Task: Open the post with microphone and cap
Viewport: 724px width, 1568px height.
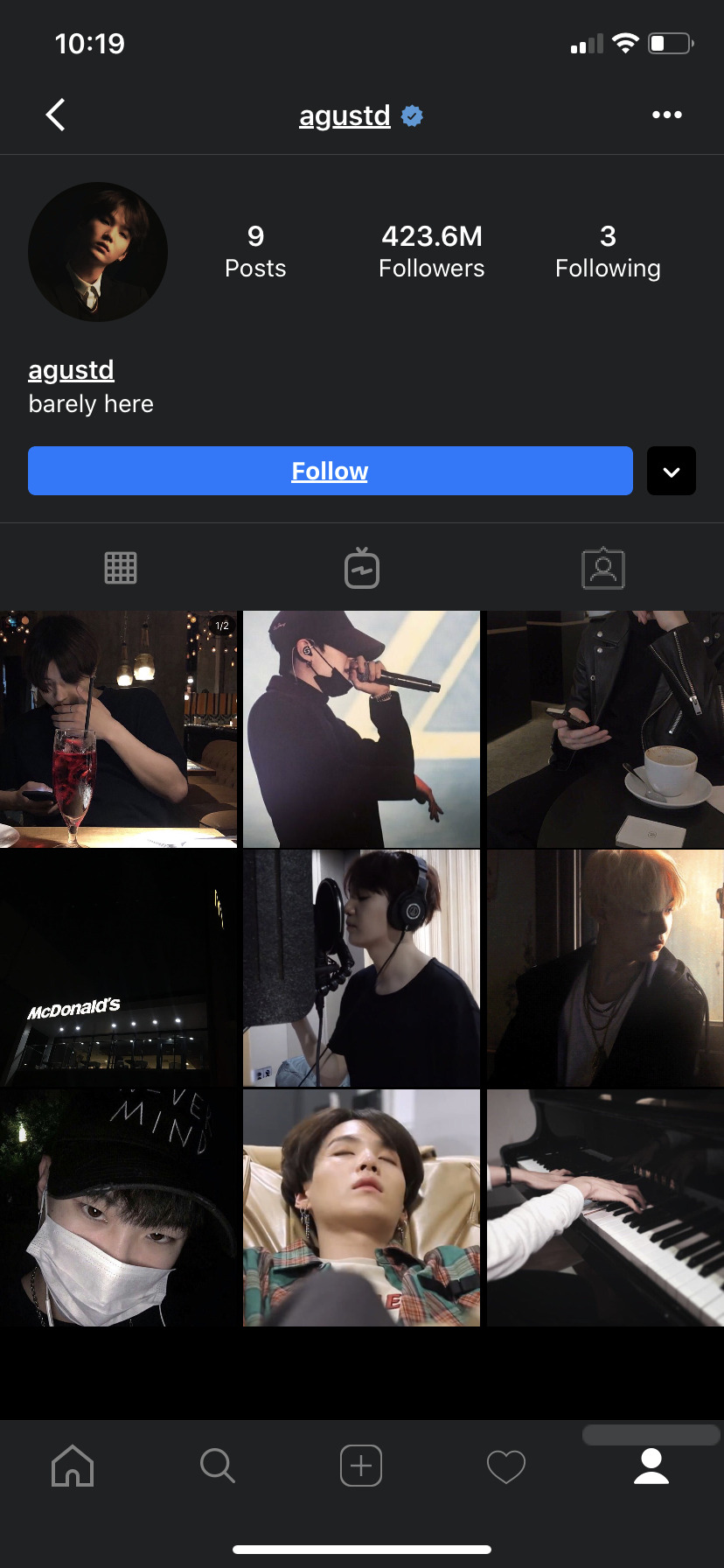Action: 361,729
